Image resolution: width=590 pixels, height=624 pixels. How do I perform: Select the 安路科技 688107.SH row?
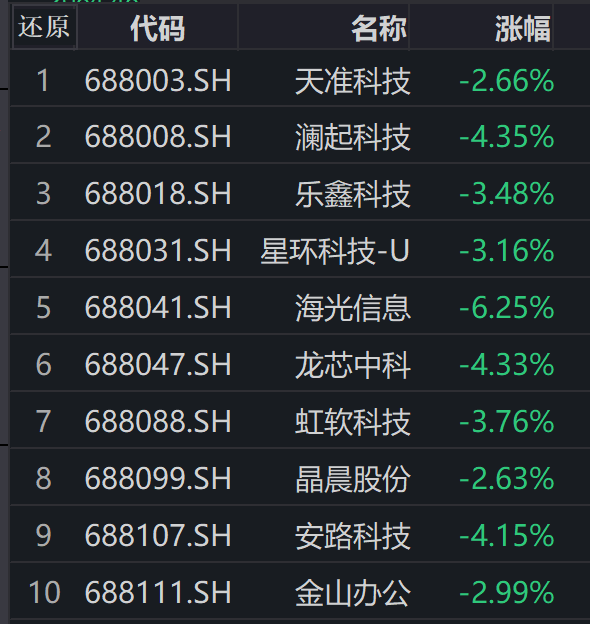pos(300,533)
